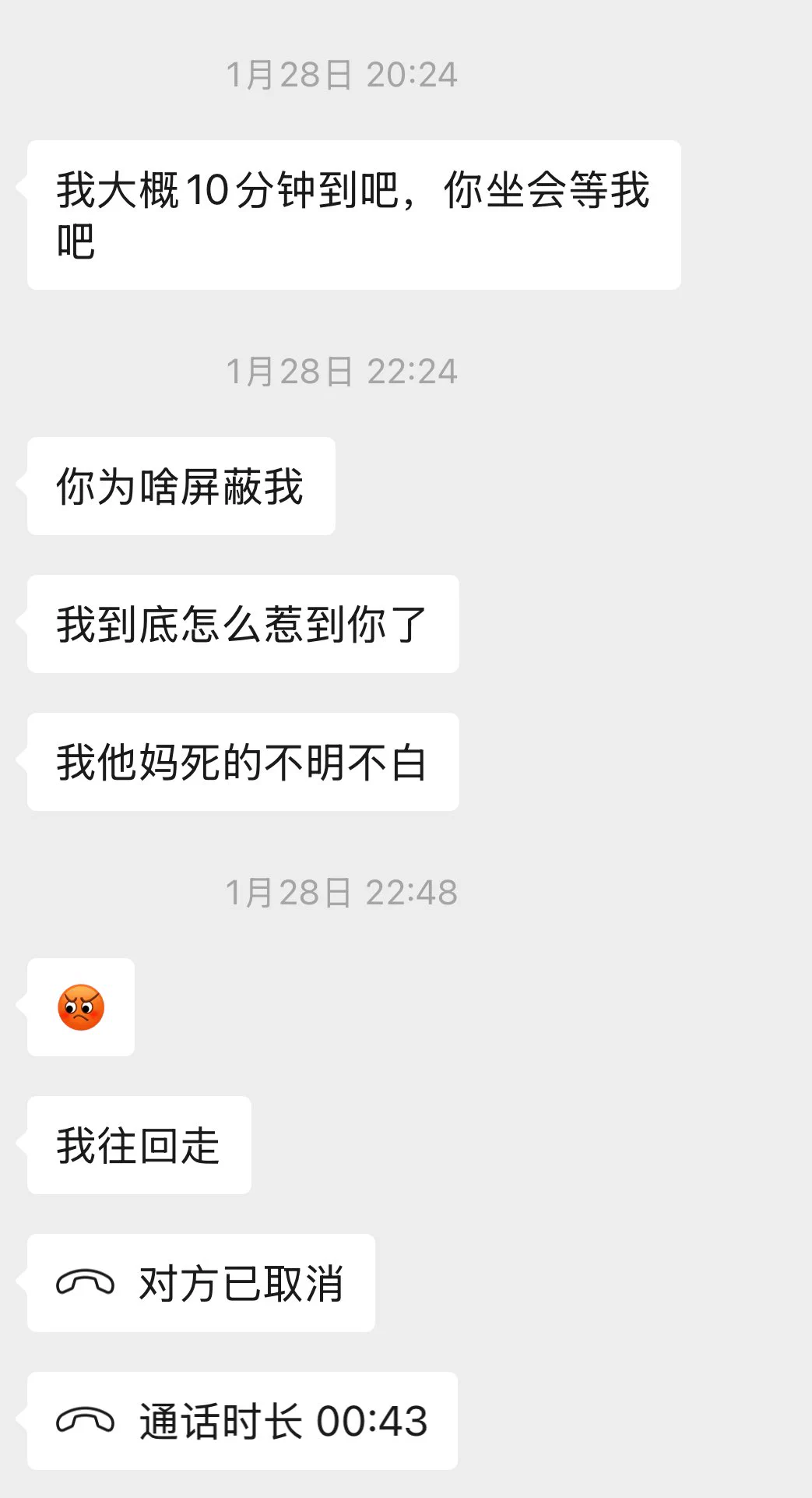The height and width of the screenshot is (1498, 812).
Task: Click the phone icon on the 对方已取消 record
Action: point(86,1281)
